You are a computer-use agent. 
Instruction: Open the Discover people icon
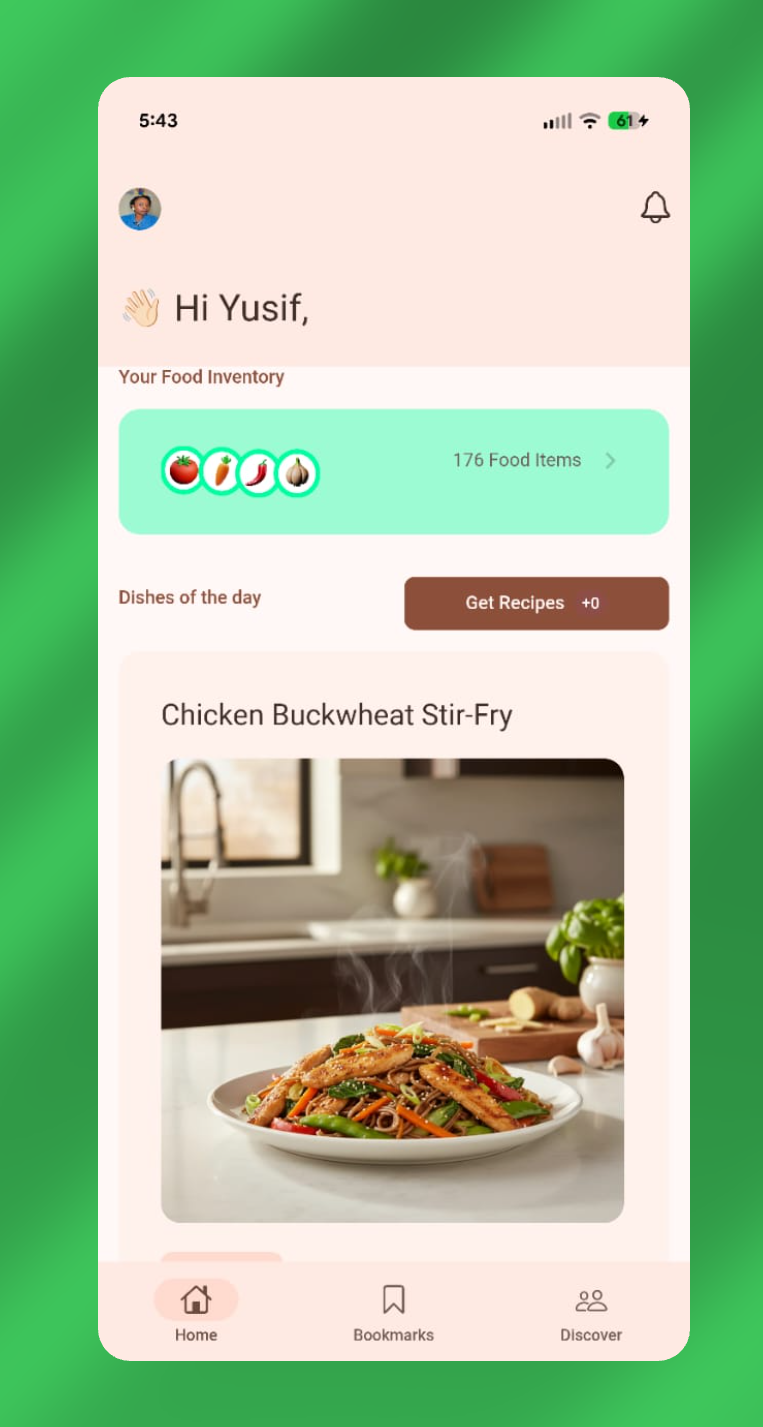click(590, 1297)
